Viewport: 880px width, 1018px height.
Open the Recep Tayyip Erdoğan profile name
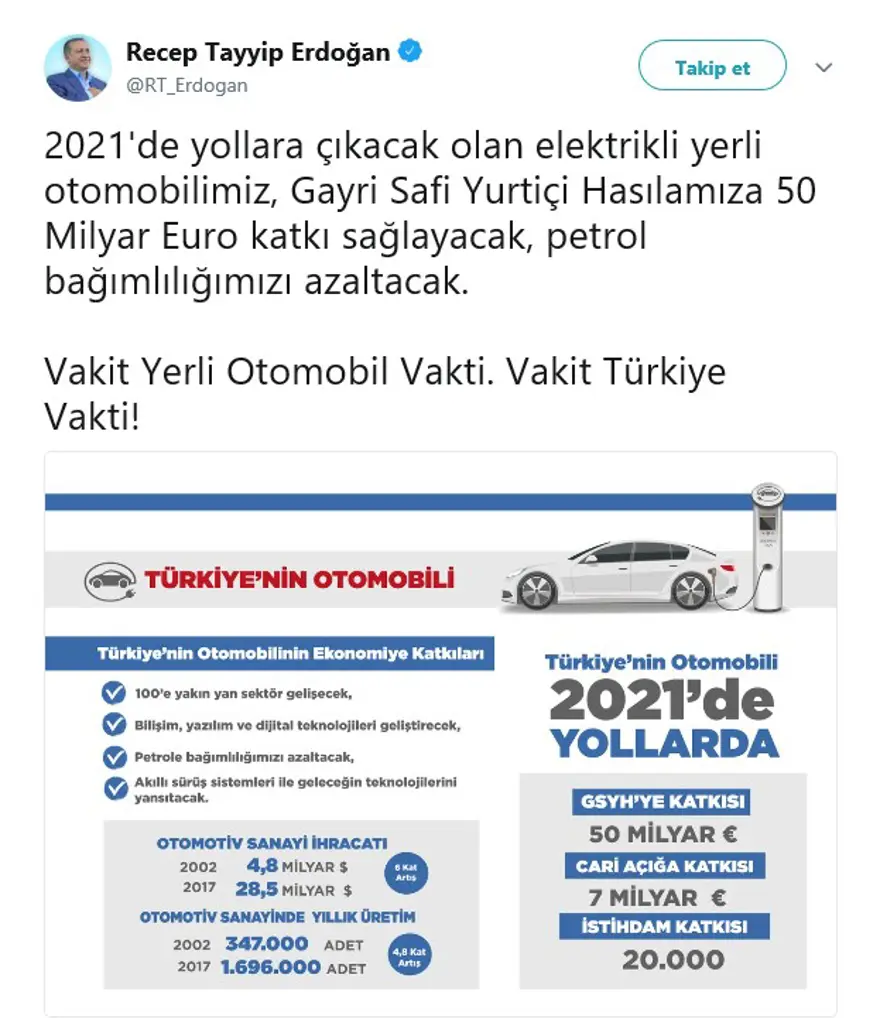tap(257, 52)
